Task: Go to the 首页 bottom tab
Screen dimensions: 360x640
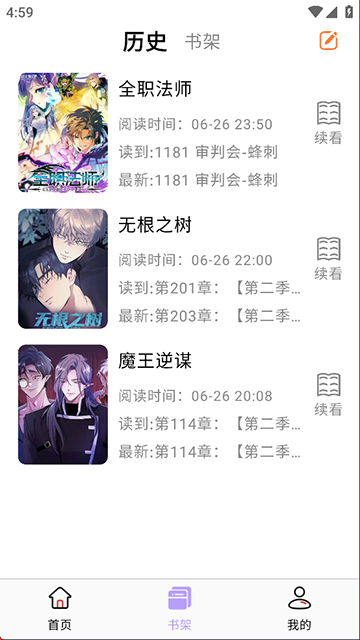Action: pos(60,609)
